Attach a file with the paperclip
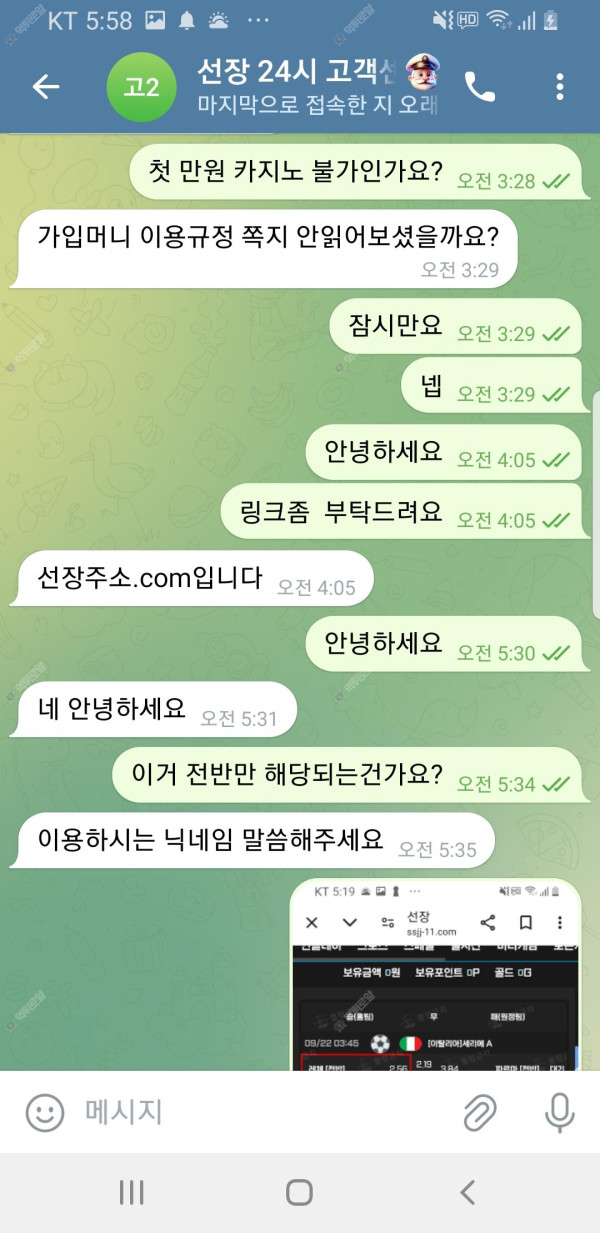This screenshot has width=600, height=1233. click(480, 1112)
